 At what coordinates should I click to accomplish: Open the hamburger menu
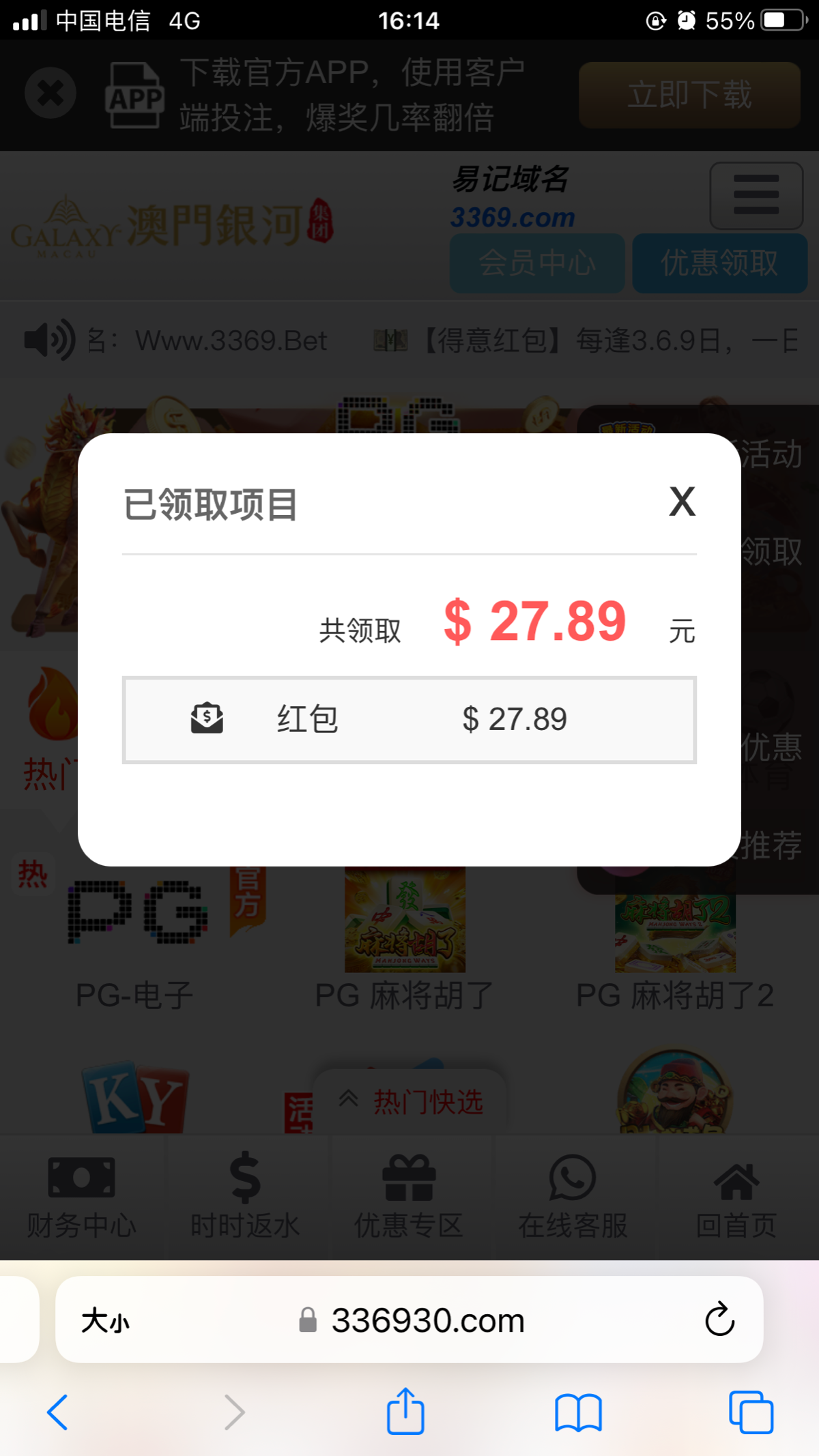pos(756,195)
